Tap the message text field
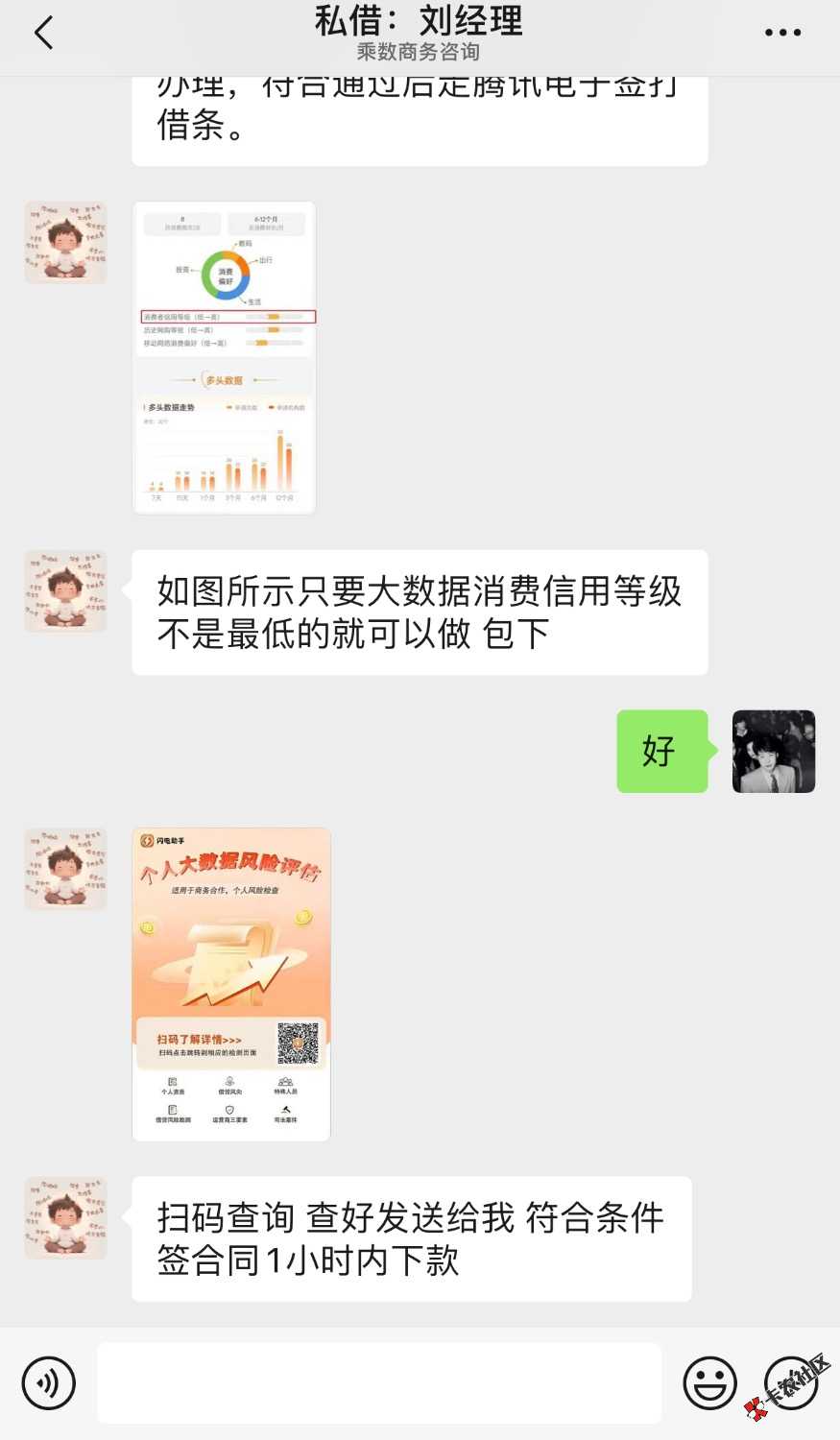 (x=379, y=1383)
